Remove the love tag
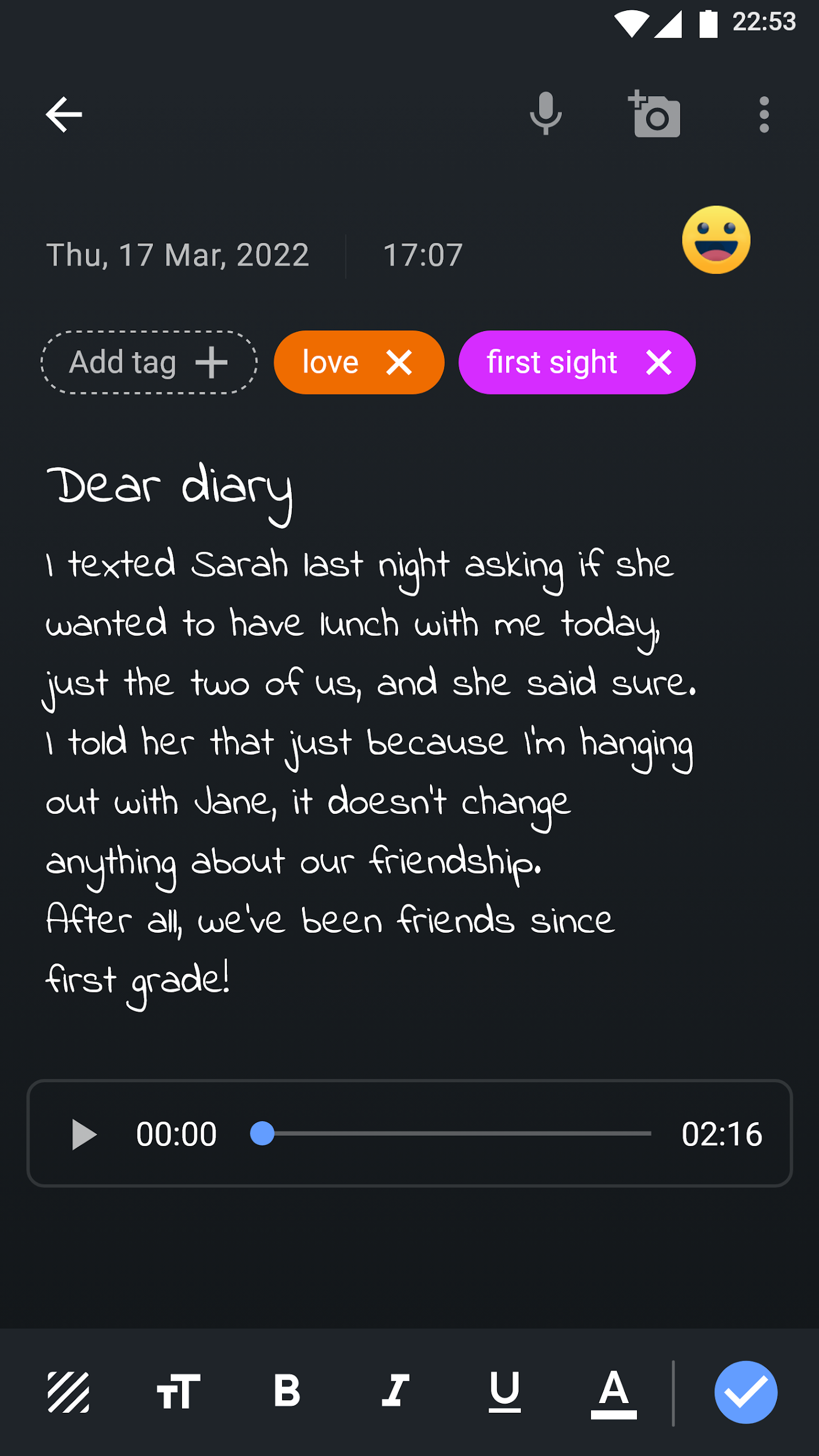819x1456 pixels. tap(399, 362)
